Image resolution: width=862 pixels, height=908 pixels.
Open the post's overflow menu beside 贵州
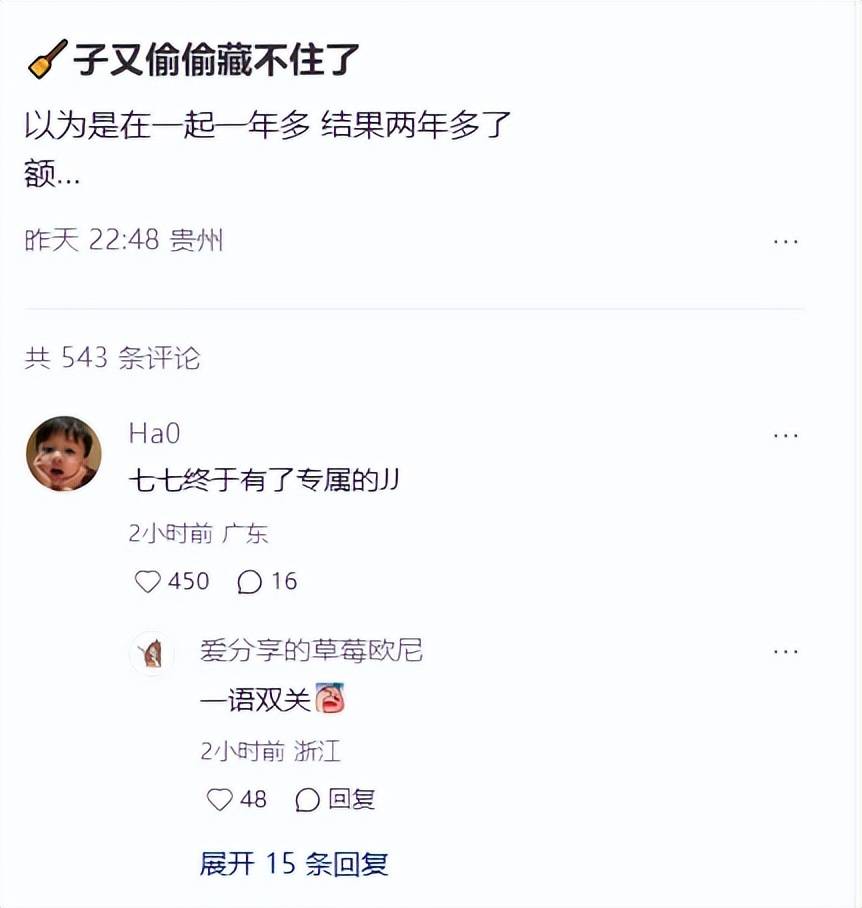(786, 242)
